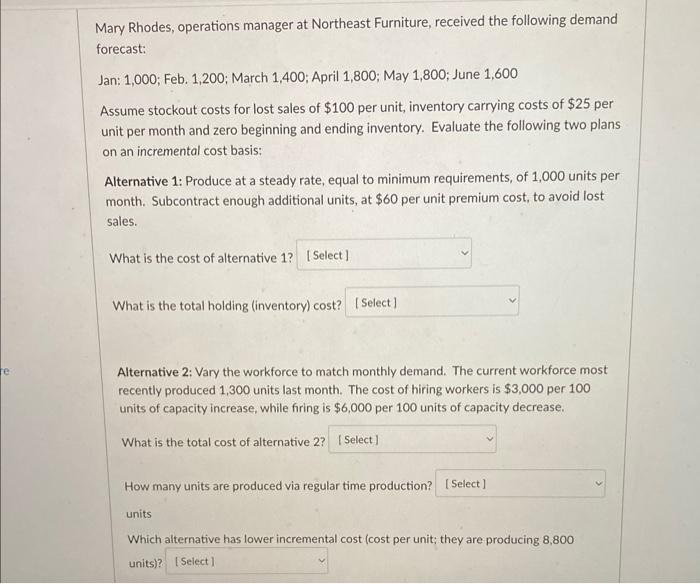Open the cost of alternative 1 dropdown
Viewport: 700px width, 584px height.
click(x=385, y=256)
